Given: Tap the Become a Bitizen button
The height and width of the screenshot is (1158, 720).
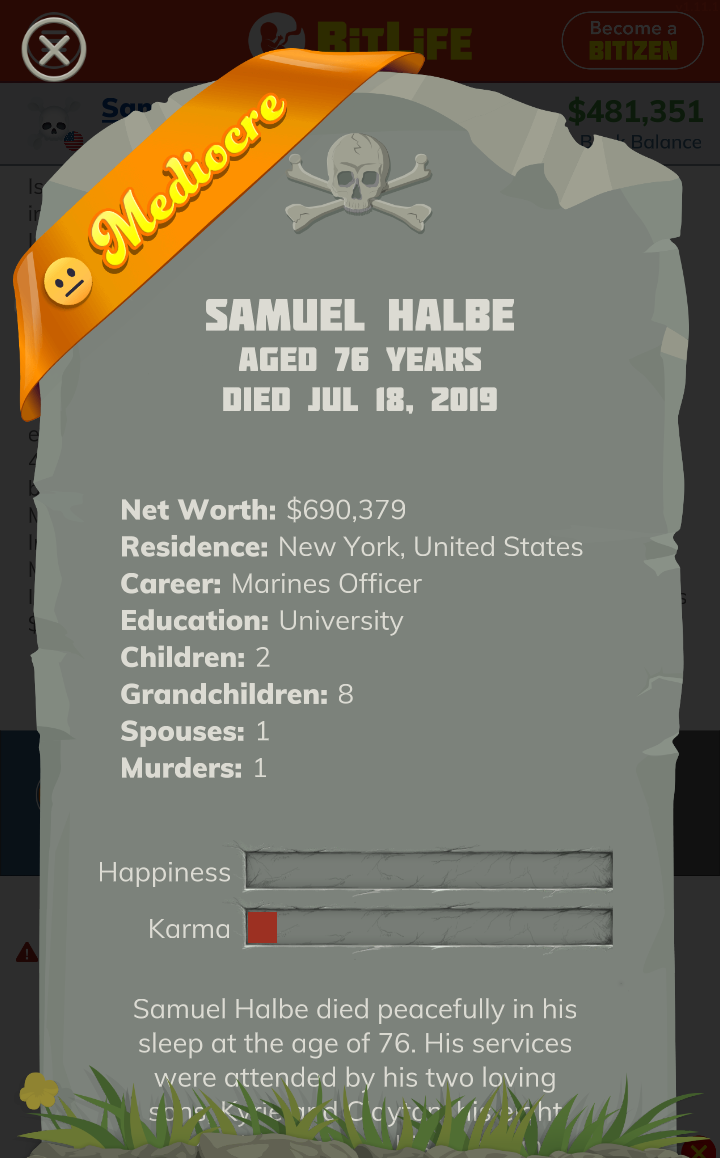Looking at the screenshot, I should point(632,40).
